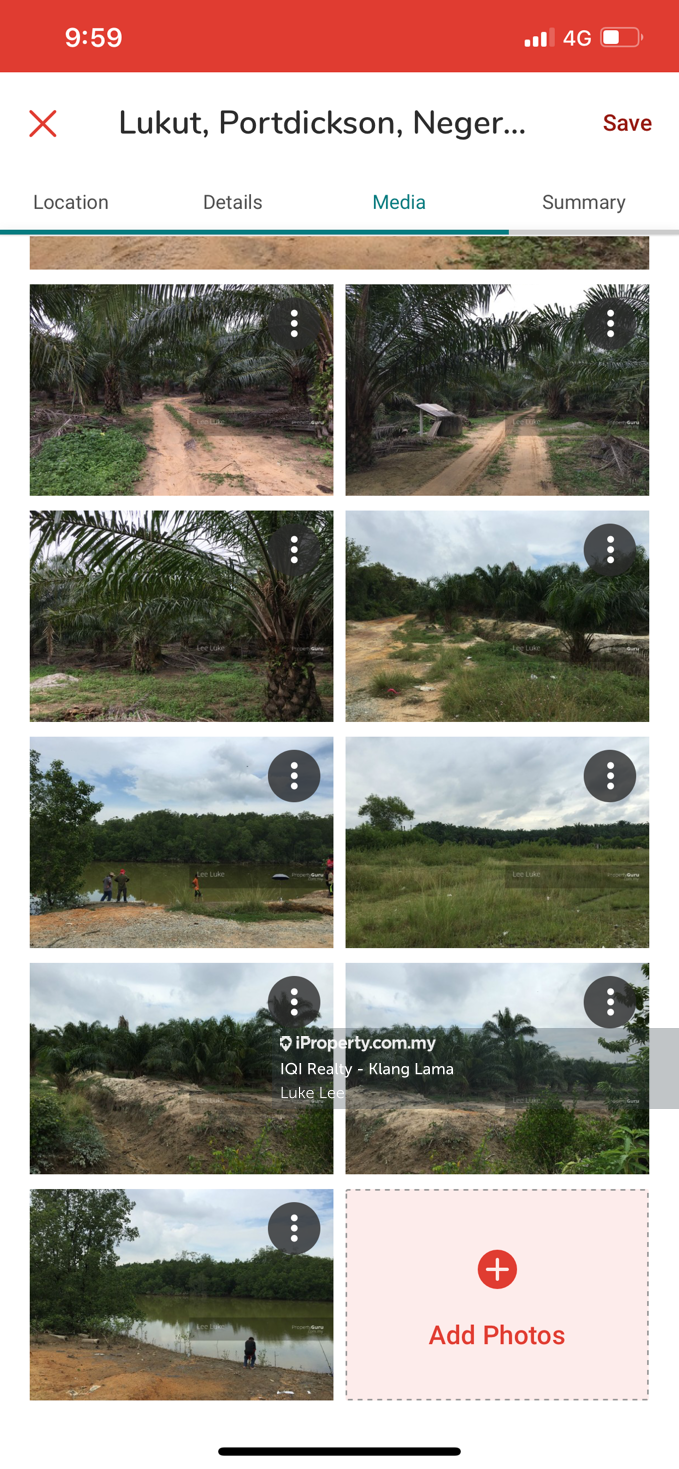Open the close-up palm tree photo
This screenshot has height=1469, width=679.
pos(150,630)
